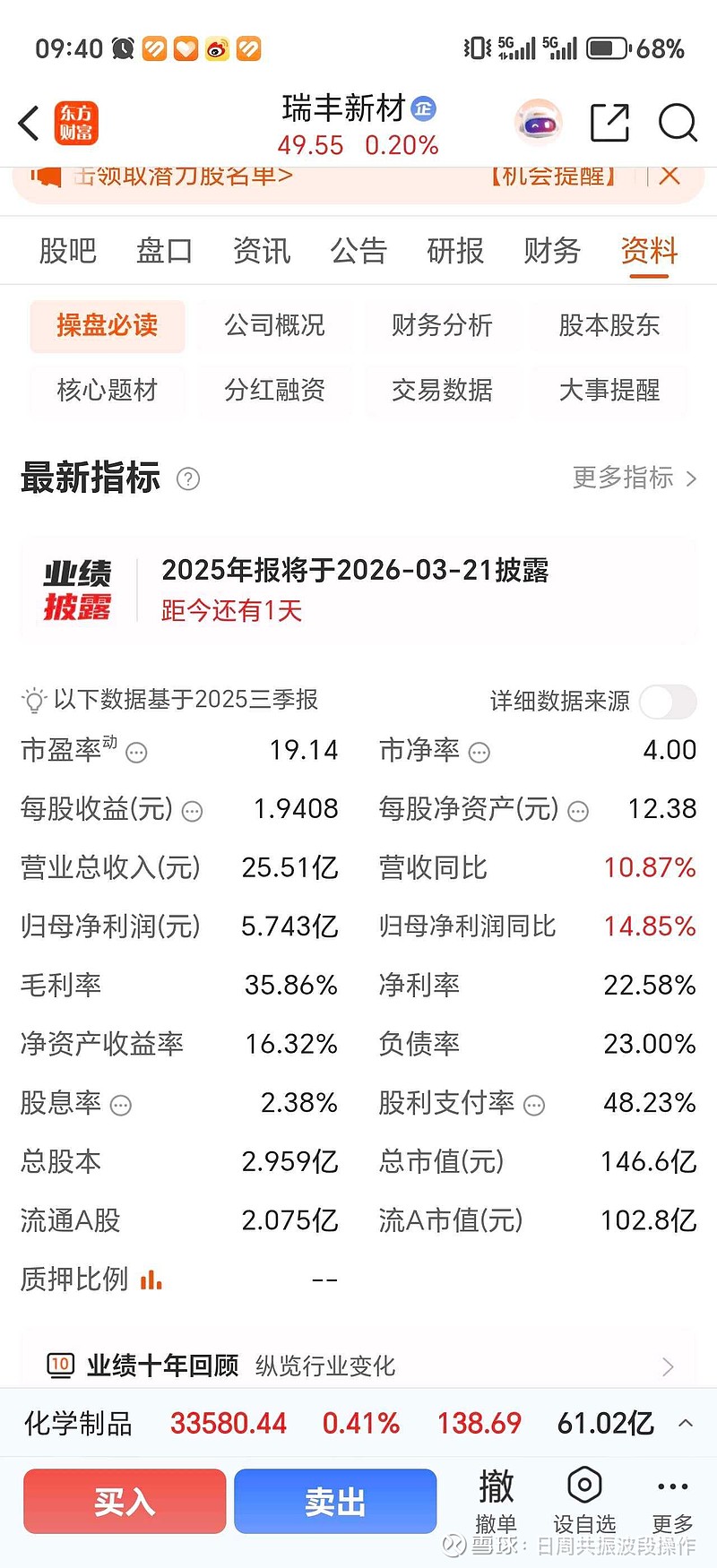Tap the back arrow at top left
The height and width of the screenshot is (1568, 717).
[x=28, y=123]
